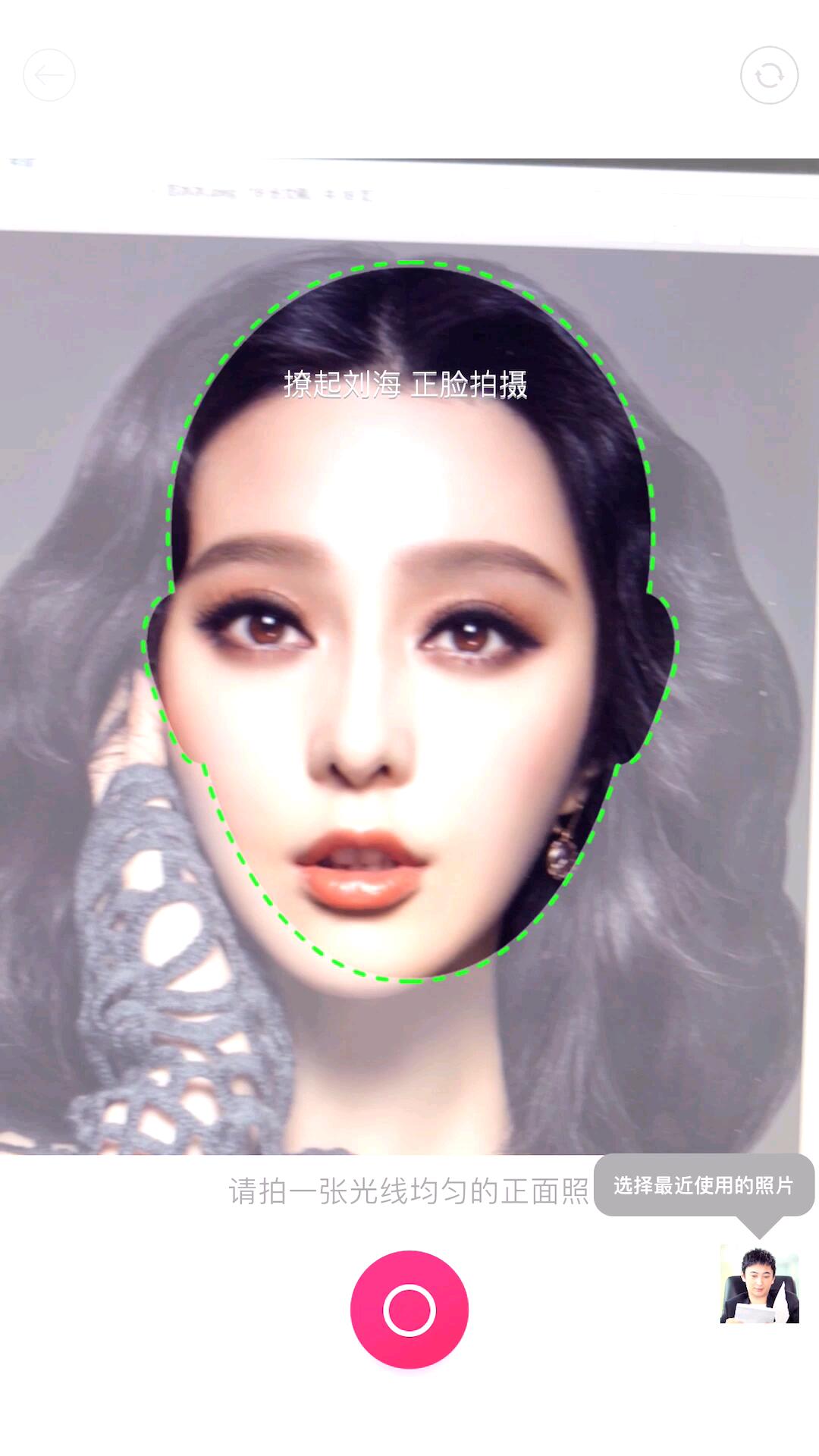The image size is (819, 1456).
Task: Switch between front and rear camera
Action: click(x=769, y=75)
